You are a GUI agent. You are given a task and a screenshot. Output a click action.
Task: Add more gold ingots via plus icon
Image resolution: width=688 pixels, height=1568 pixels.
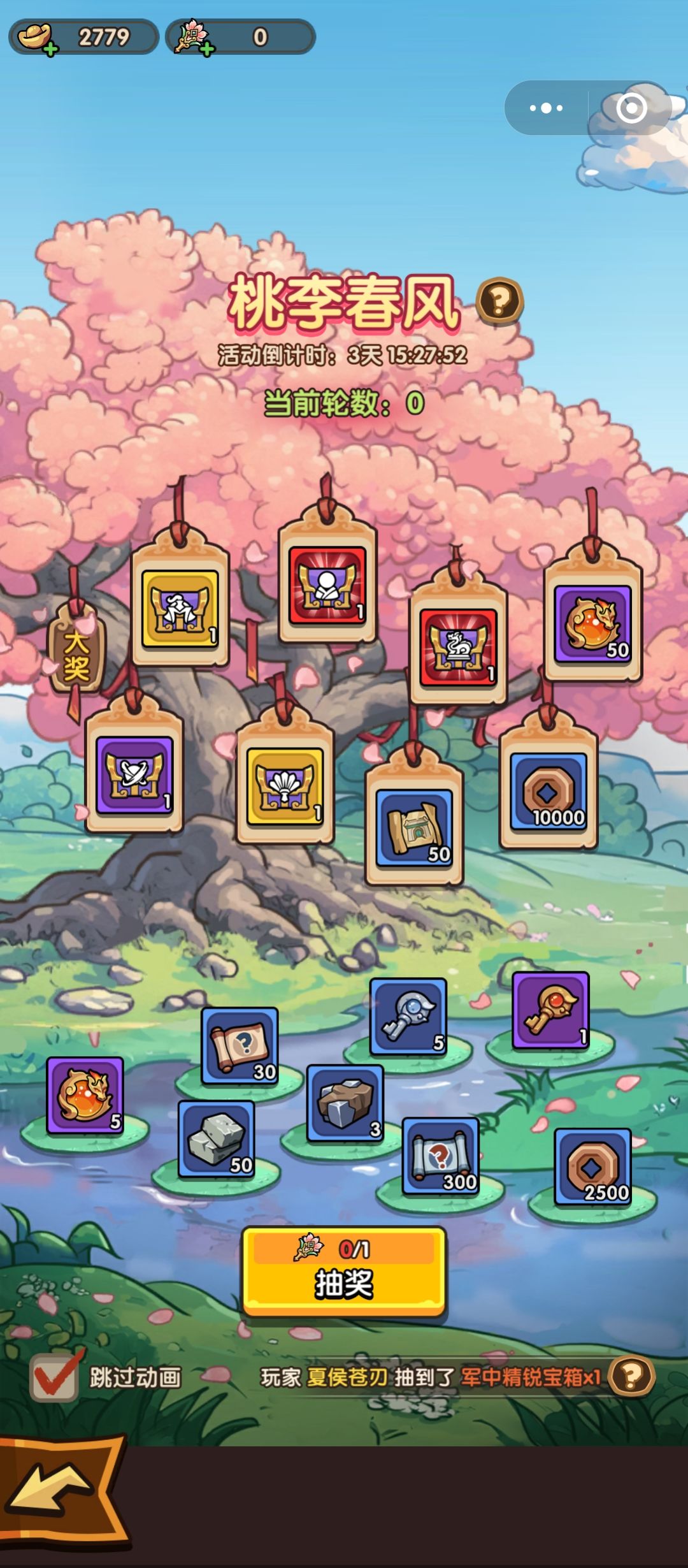(49, 48)
